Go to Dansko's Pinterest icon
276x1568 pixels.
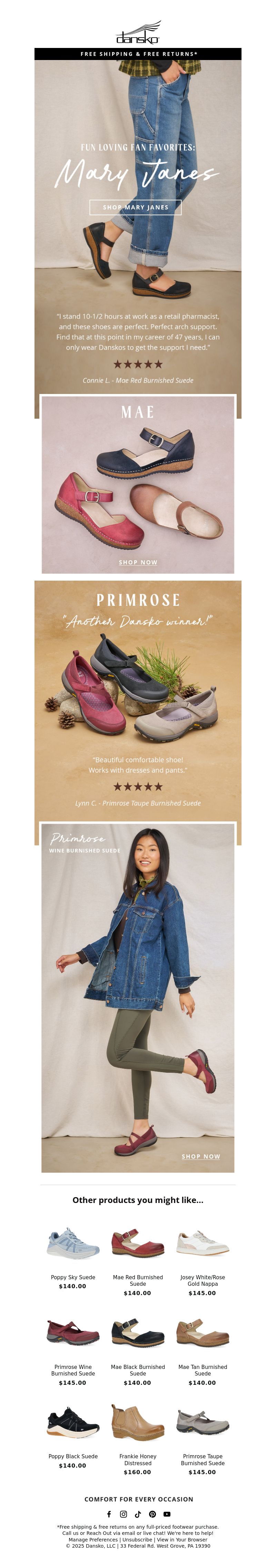pos(152,1514)
